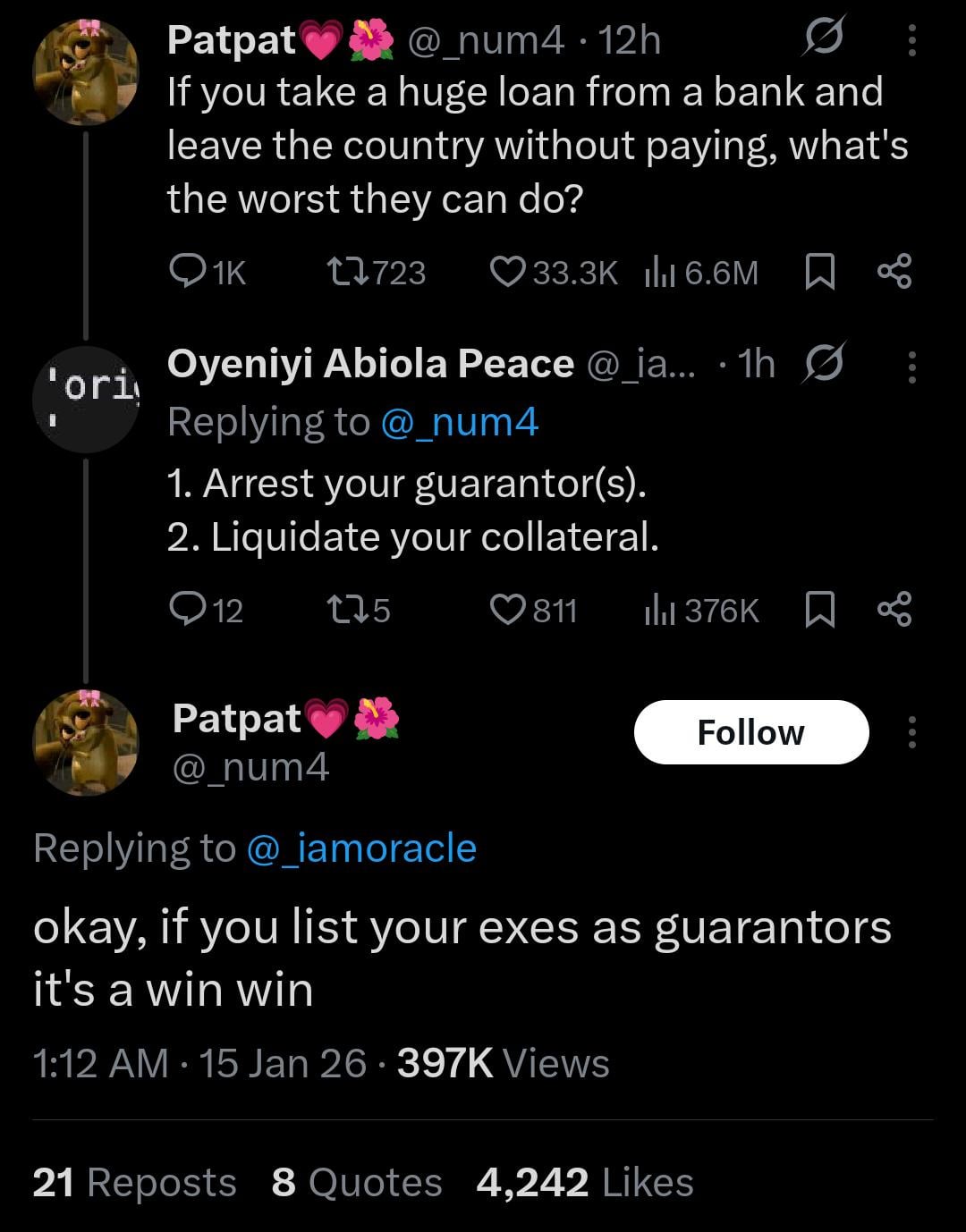Retweet the huge loan question tweet
This screenshot has width=966, height=1232.
click(x=343, y=272)
